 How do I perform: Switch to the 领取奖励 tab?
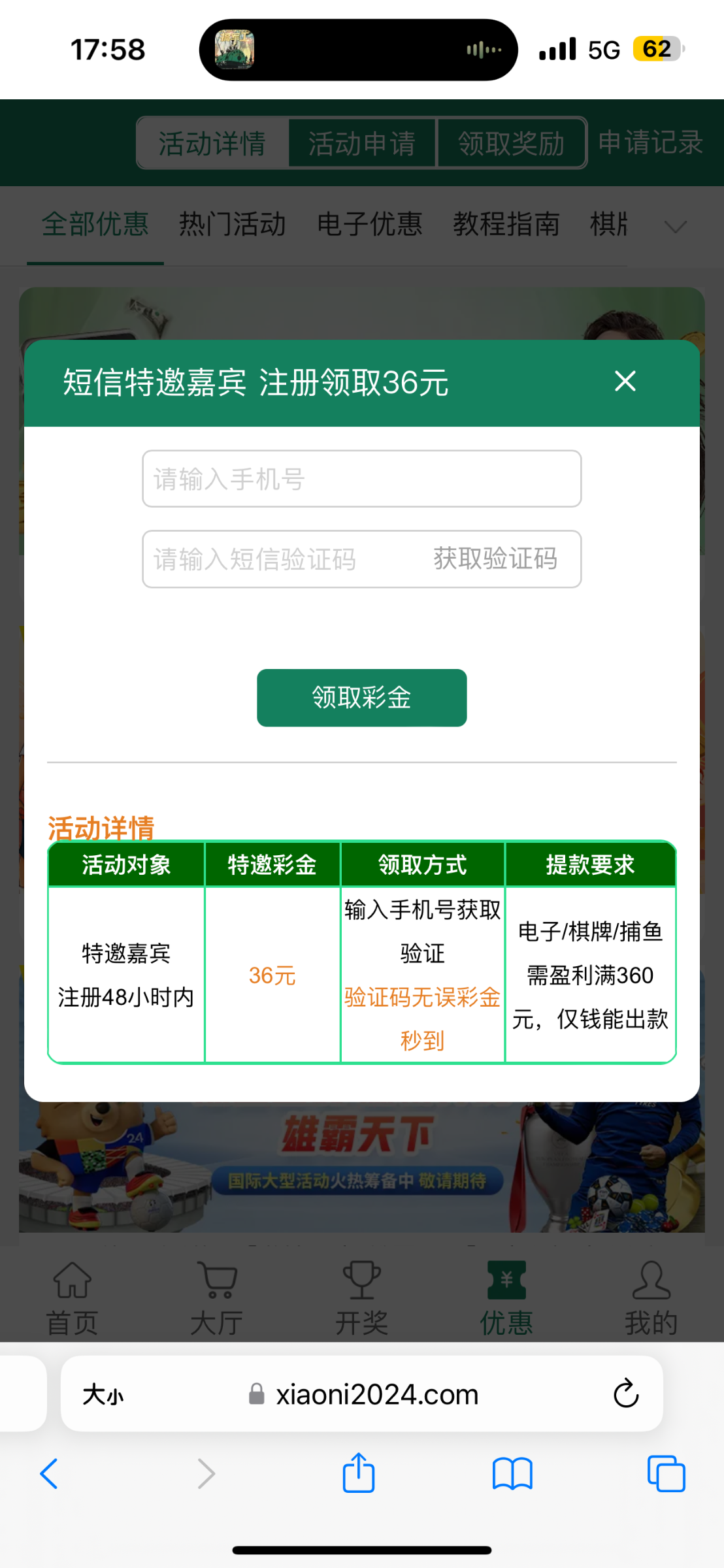pos(511,143)
